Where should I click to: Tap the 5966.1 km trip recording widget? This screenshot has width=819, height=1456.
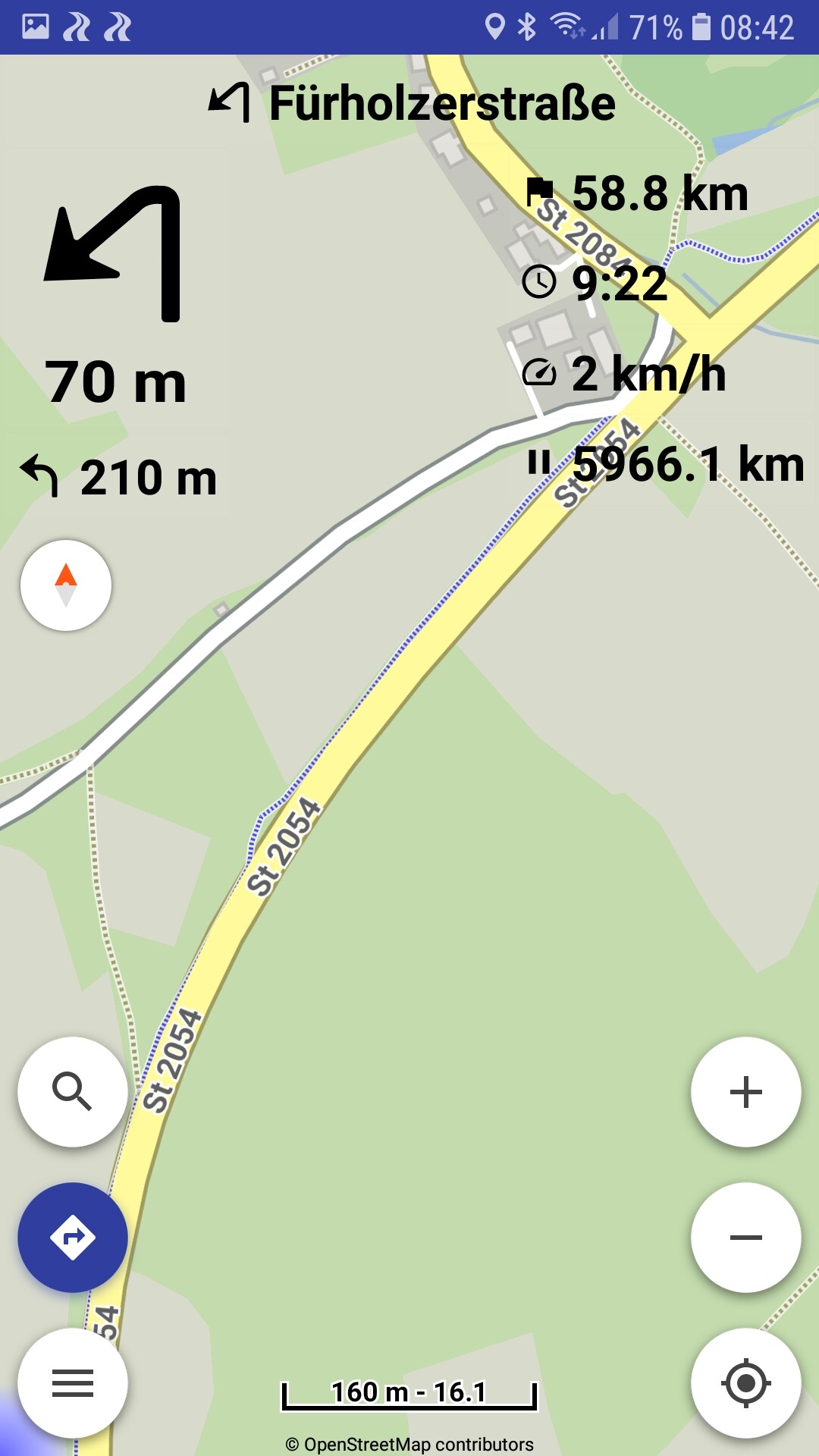click(x=665, y=463)
